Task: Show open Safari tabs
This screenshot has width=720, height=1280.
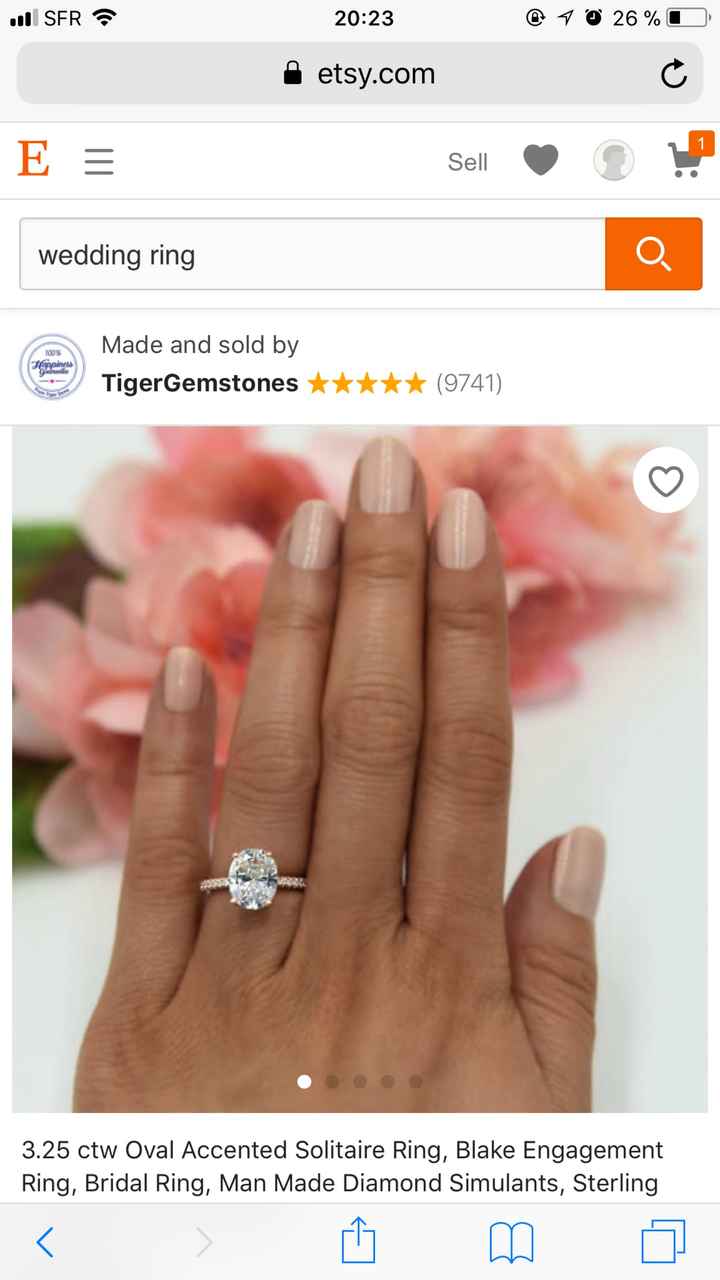Action: pyautogui.click(x=663, y=1242)
